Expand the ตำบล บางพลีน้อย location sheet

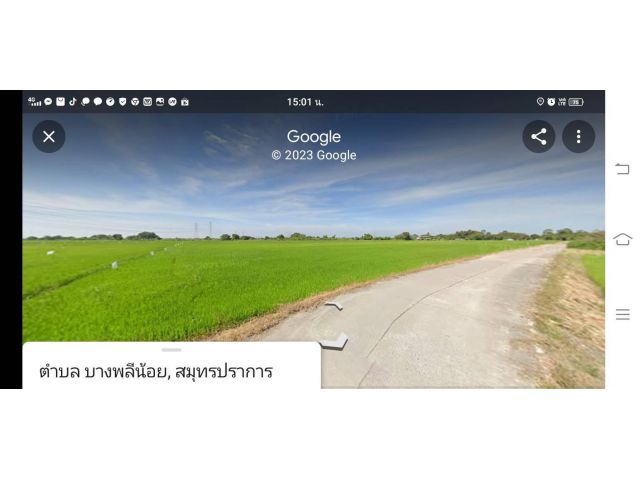click(x=171, y=351)
